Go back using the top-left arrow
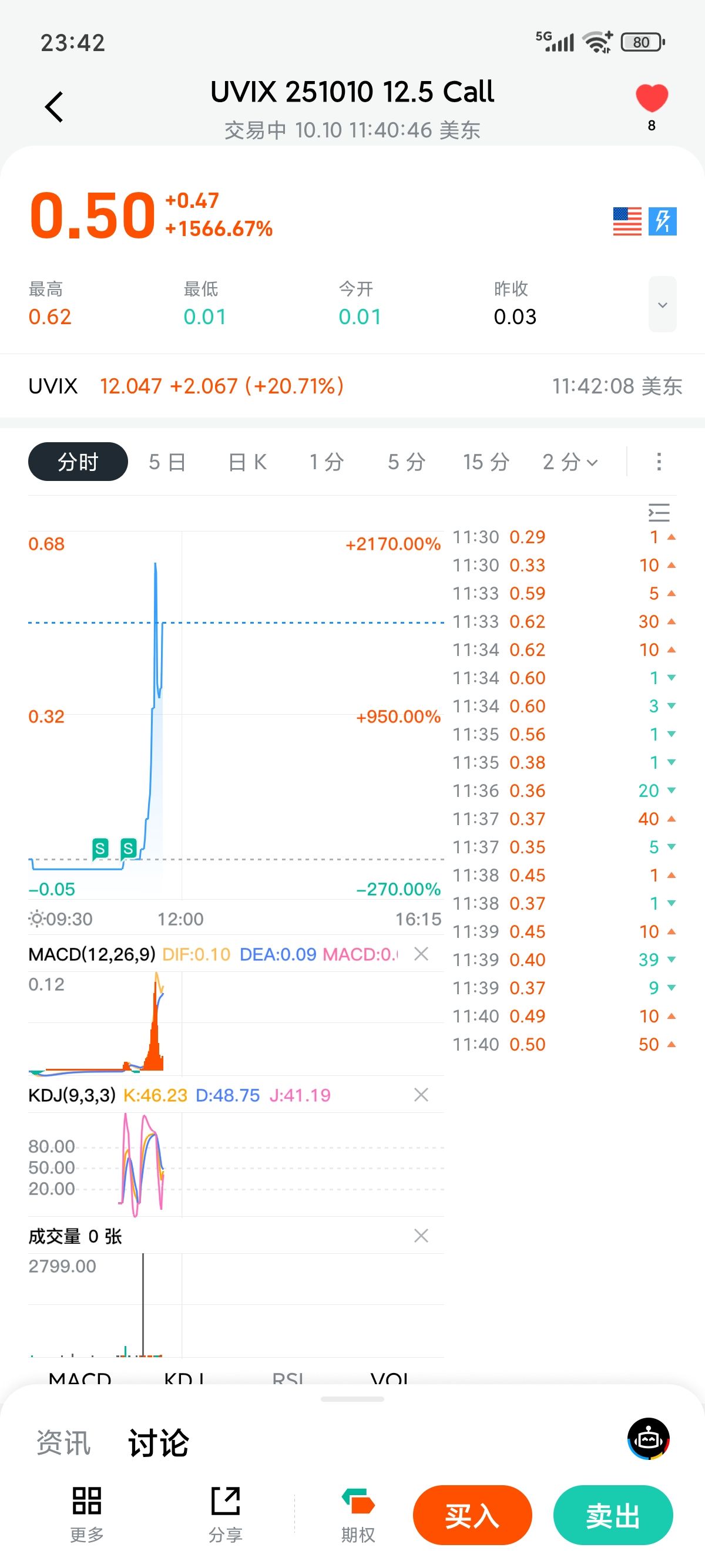 (54, 107)
